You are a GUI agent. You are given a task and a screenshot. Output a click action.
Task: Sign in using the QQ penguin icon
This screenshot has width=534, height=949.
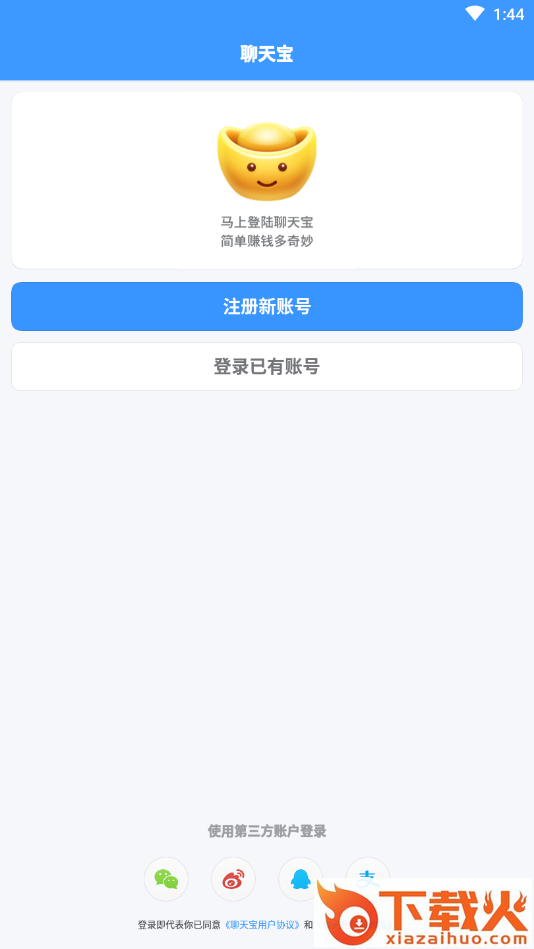pos(300,879)
